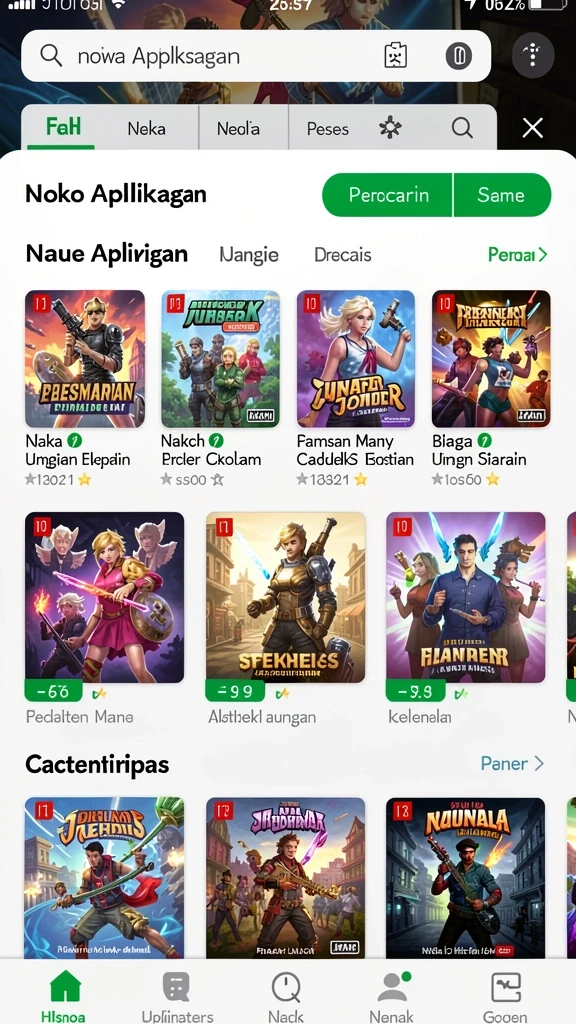Open the Gogen bottom tab
The height and width of the screenshot is (1024, 576).
tap(505, 997)
